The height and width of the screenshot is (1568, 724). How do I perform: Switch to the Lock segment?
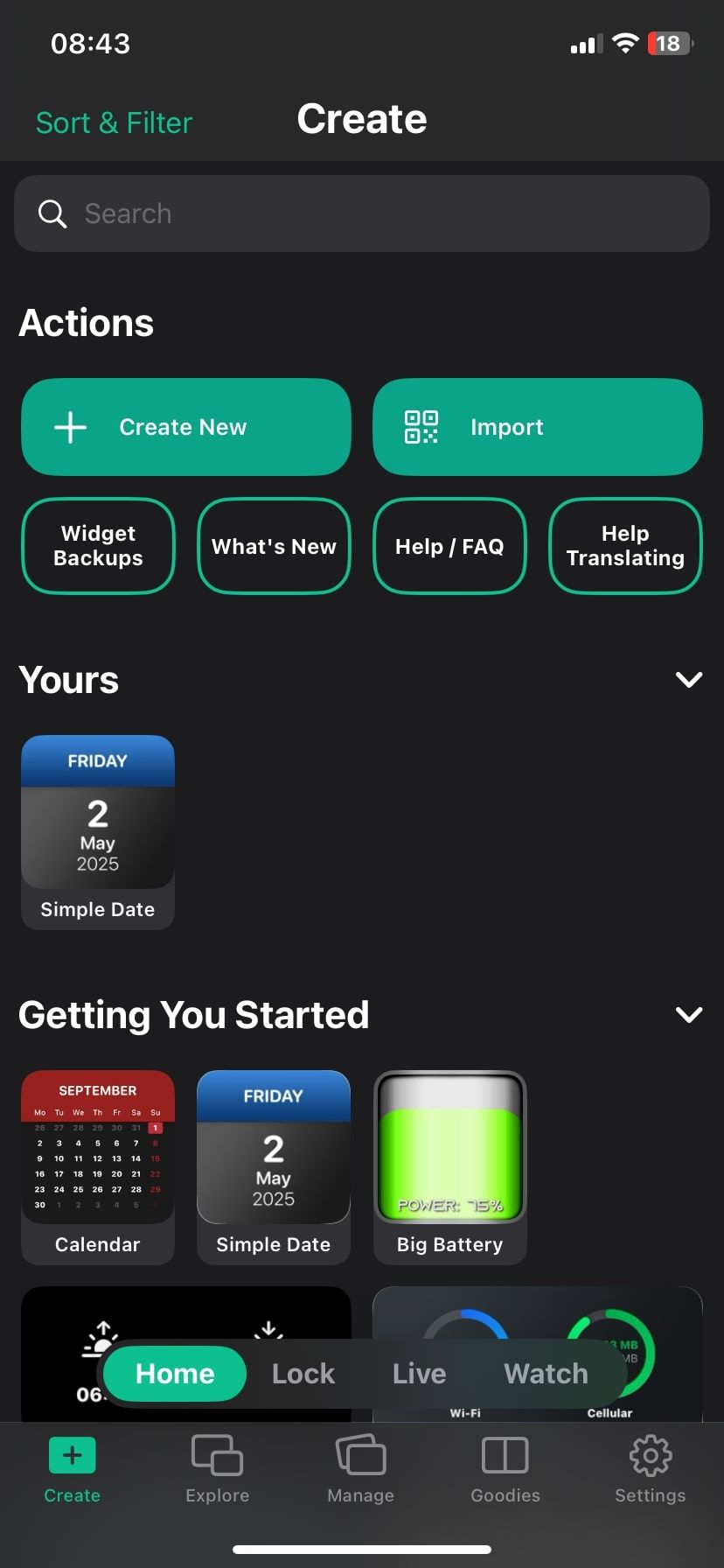pyautogui.click(x=303, y=1374)
